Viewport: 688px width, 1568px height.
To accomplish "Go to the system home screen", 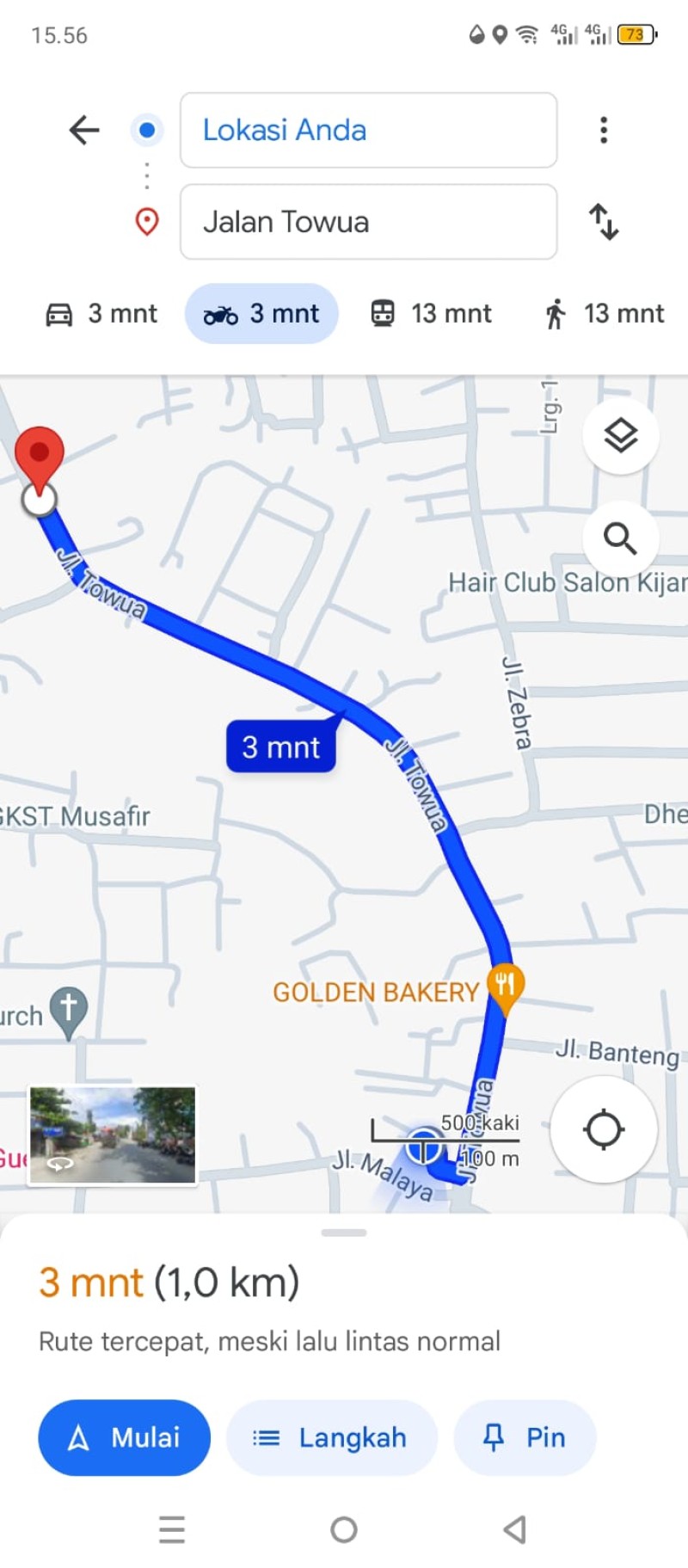I will [x=344, y=1529].
